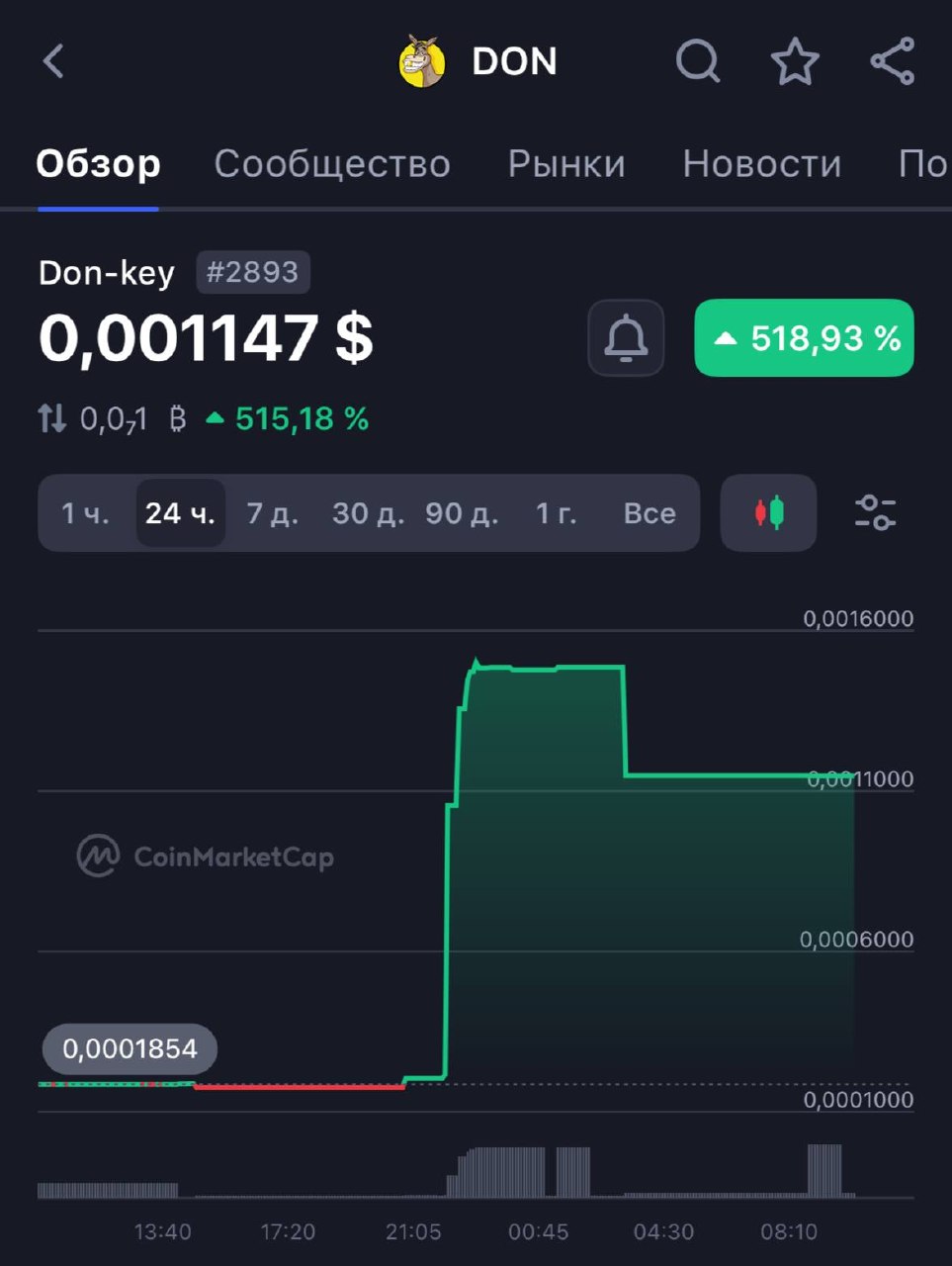Select the 1 ч. chart range

click(85, 513)
